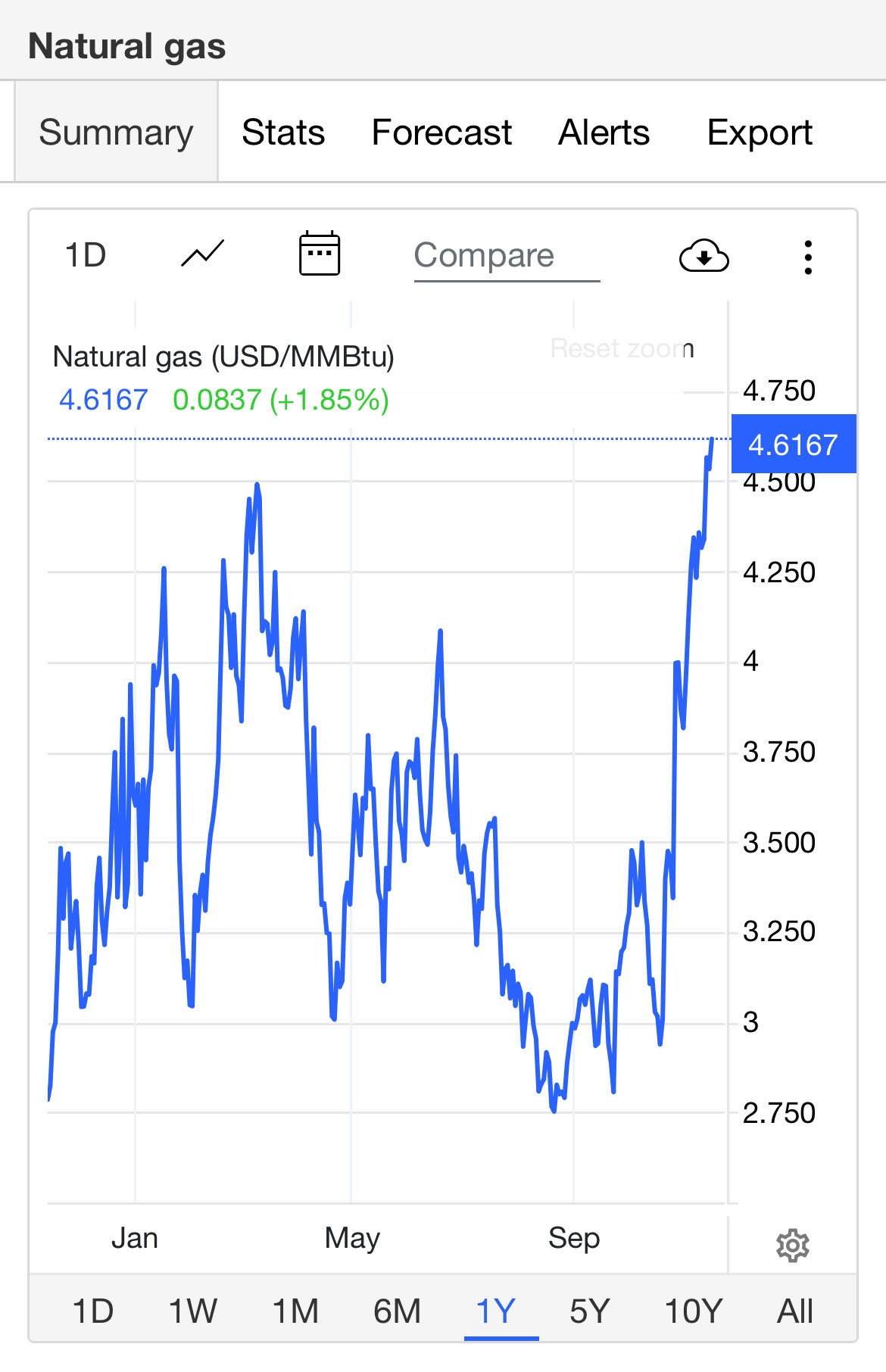Set bottom time range to 1D
This screenshot has height=1372, width=886.
click(x=93, y=1311)
